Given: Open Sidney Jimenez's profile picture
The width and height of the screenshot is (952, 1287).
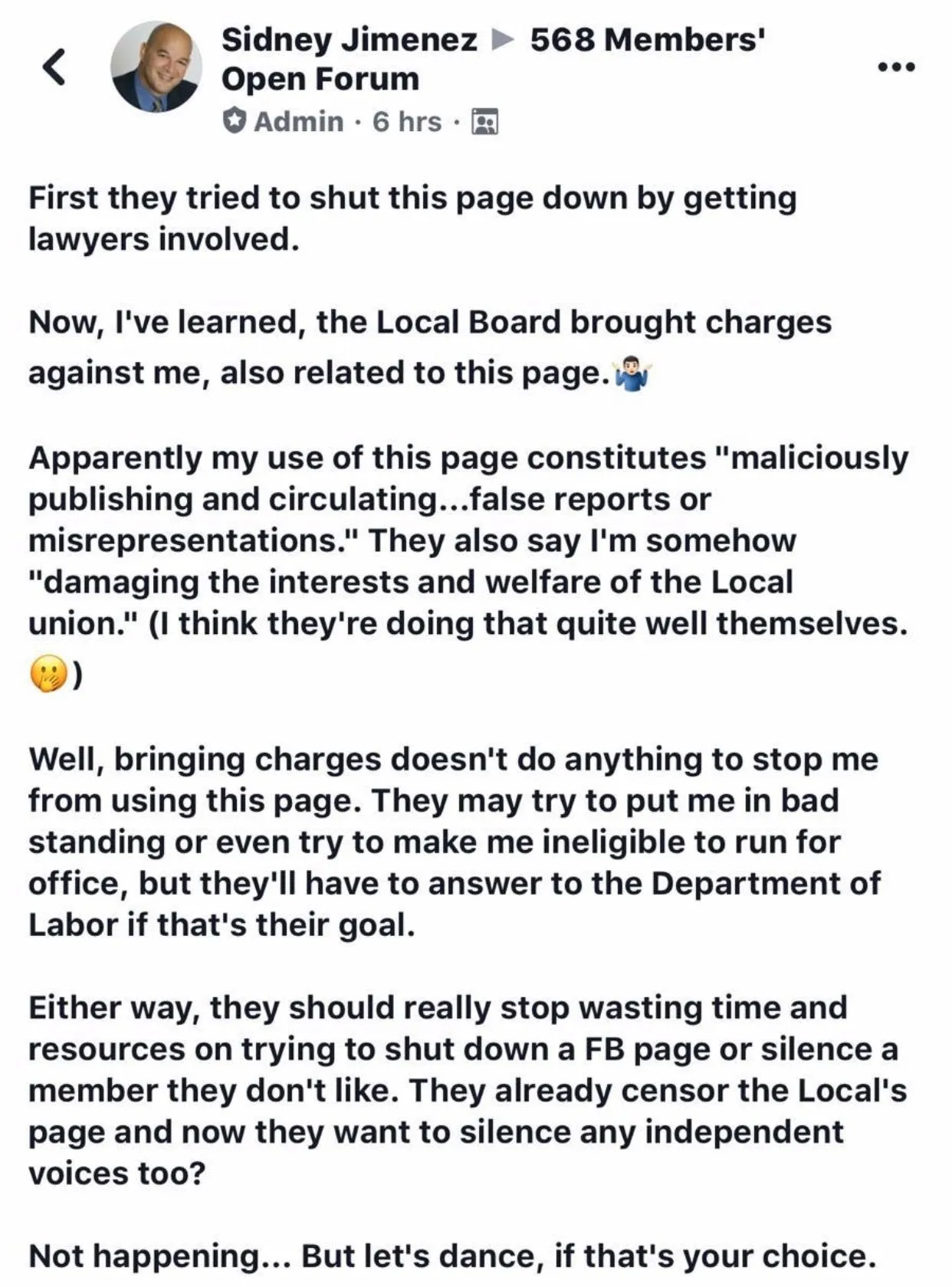Looking at the screenshot, I should [156, 67].
